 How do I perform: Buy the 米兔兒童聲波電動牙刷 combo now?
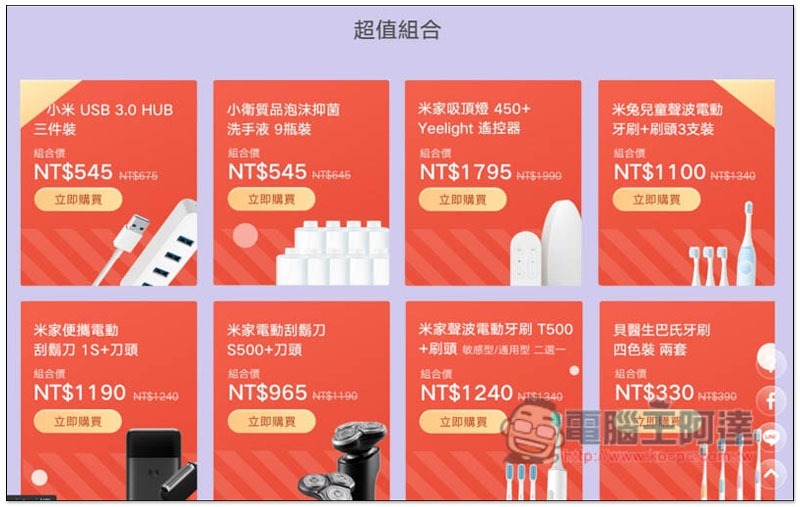657,200
